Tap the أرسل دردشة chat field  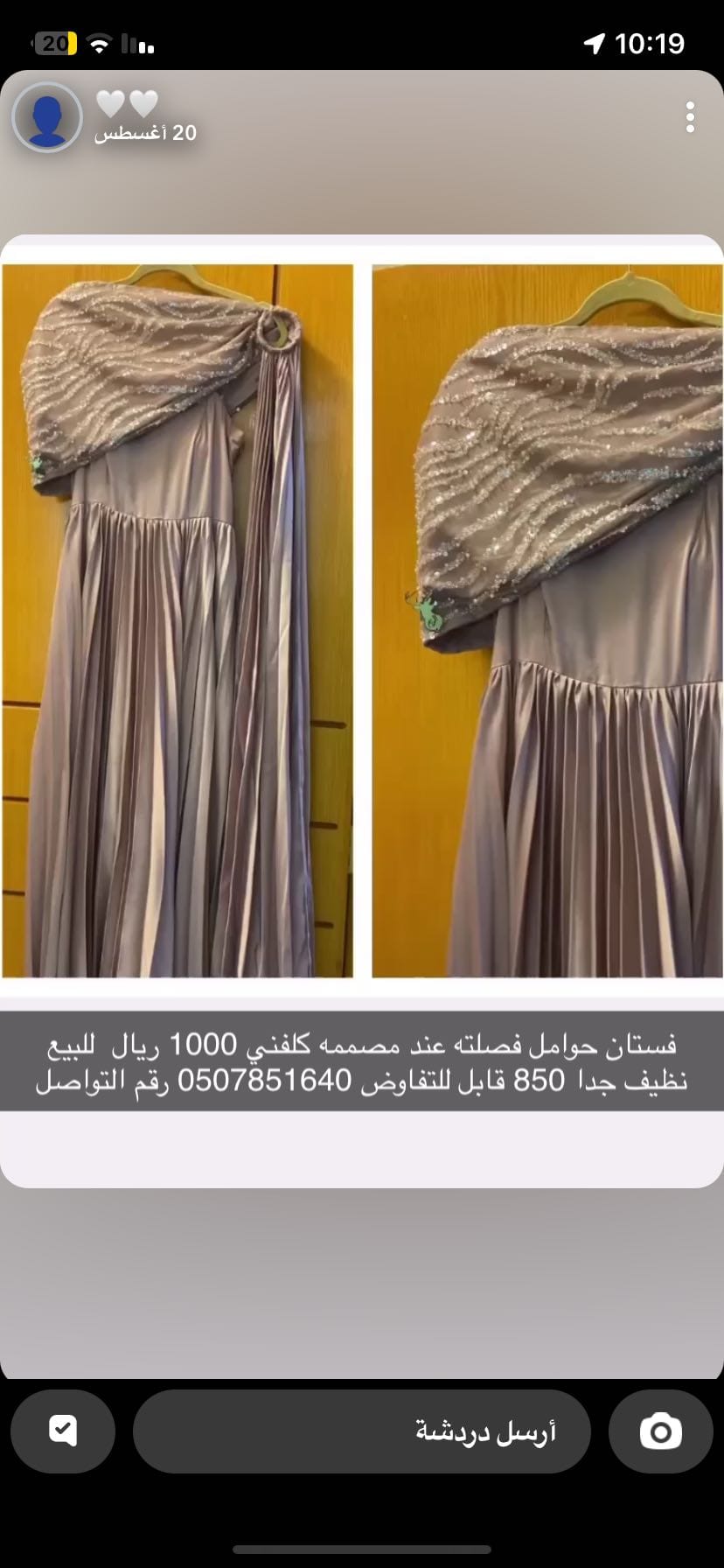(x=362, y=1432)
